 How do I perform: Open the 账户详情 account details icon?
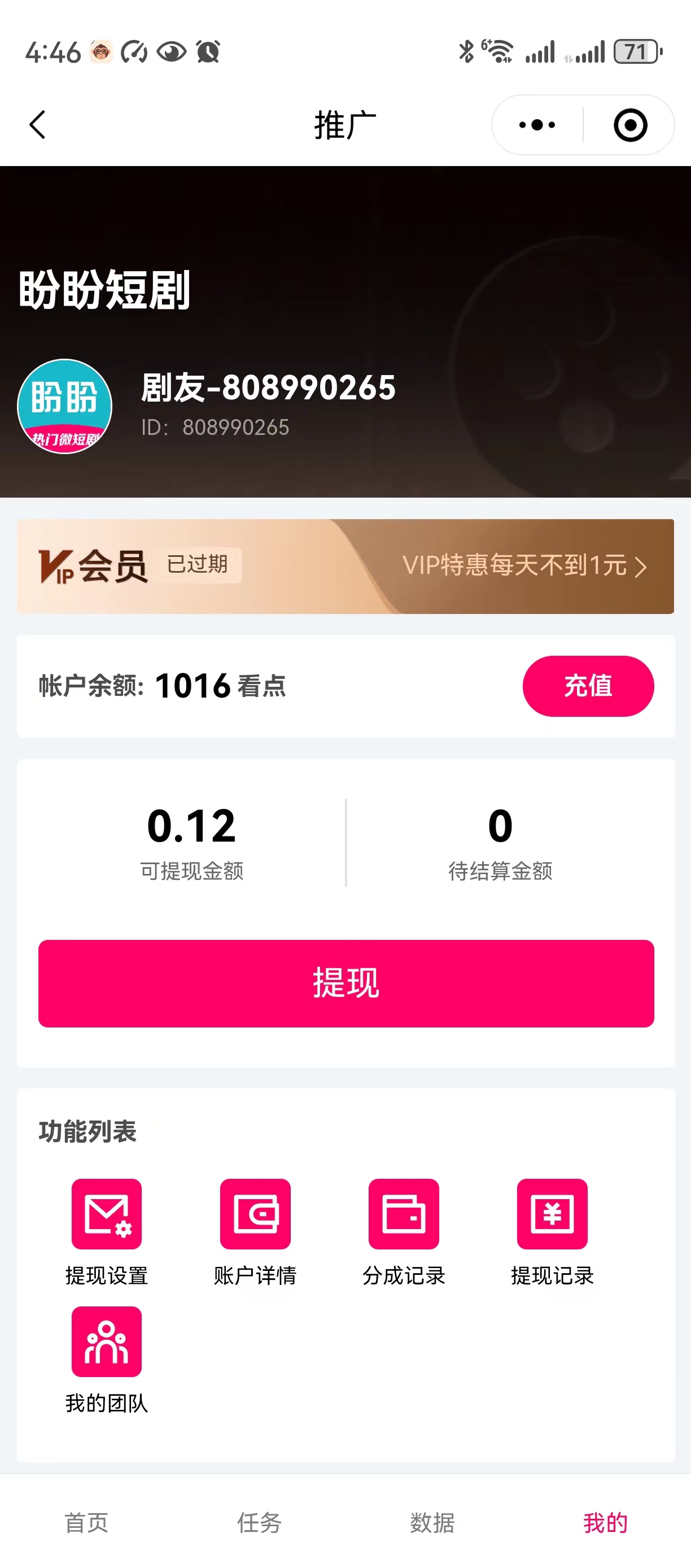tap(256, 1216)
